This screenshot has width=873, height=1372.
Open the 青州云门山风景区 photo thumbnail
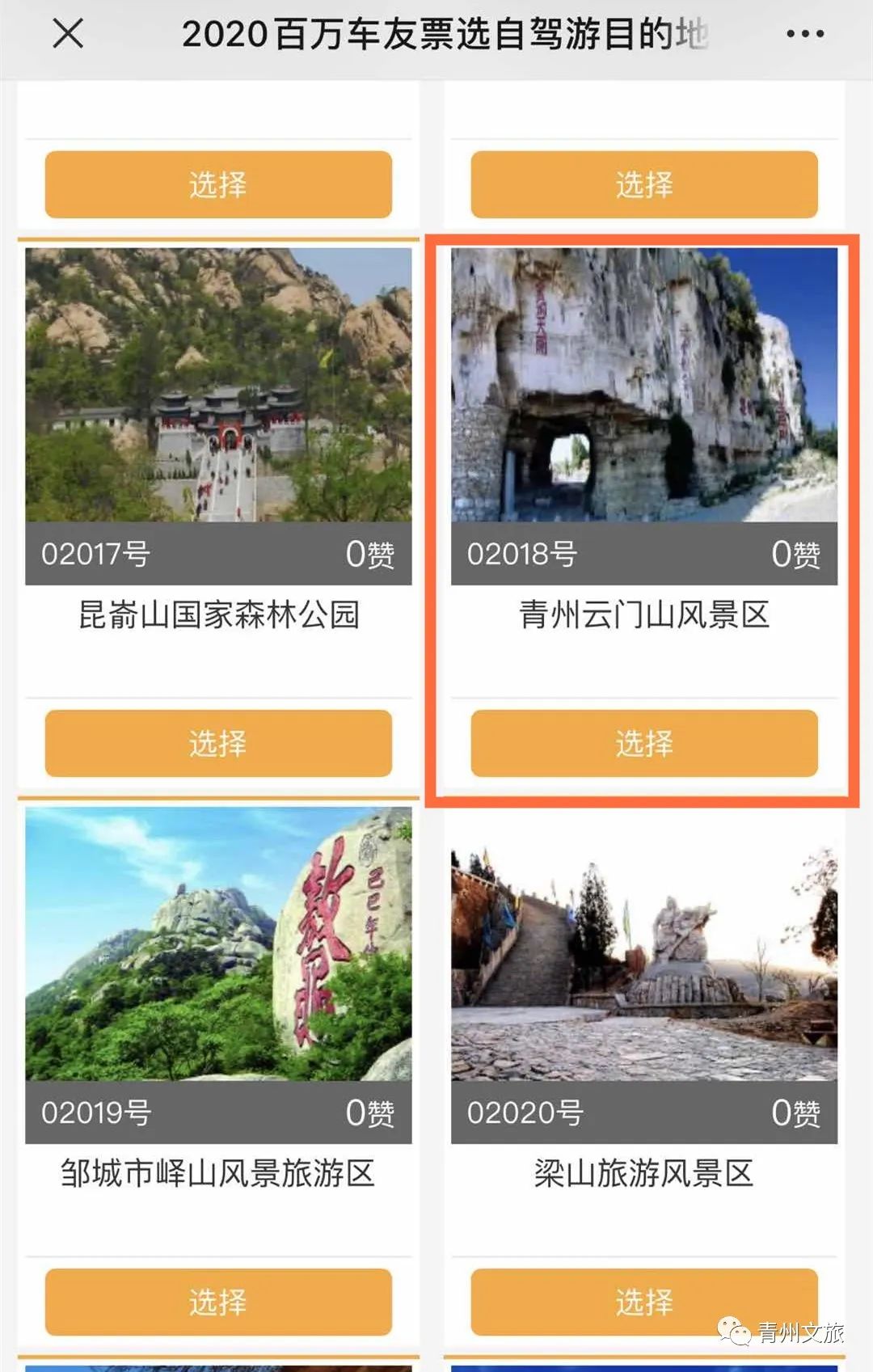643,388
